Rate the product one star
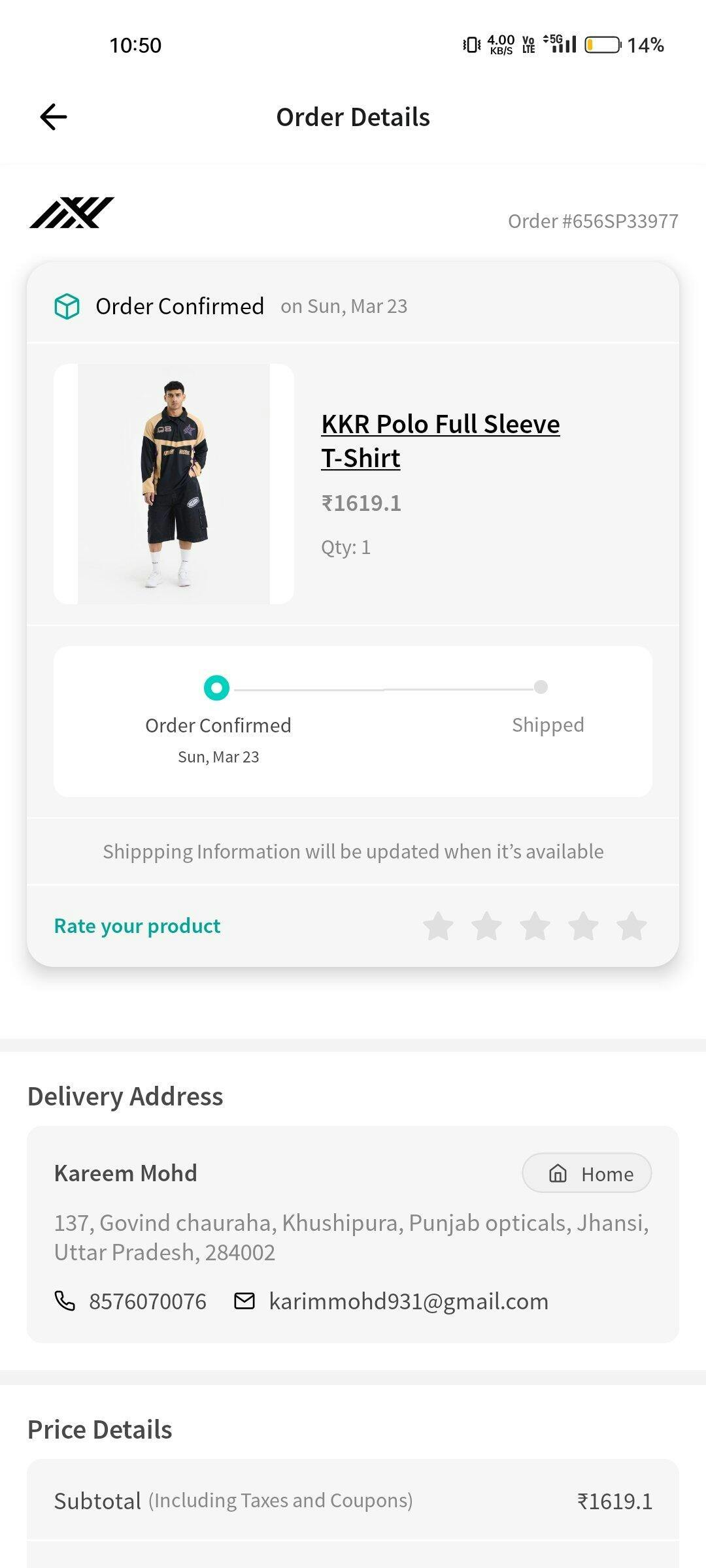 [438, 926]
